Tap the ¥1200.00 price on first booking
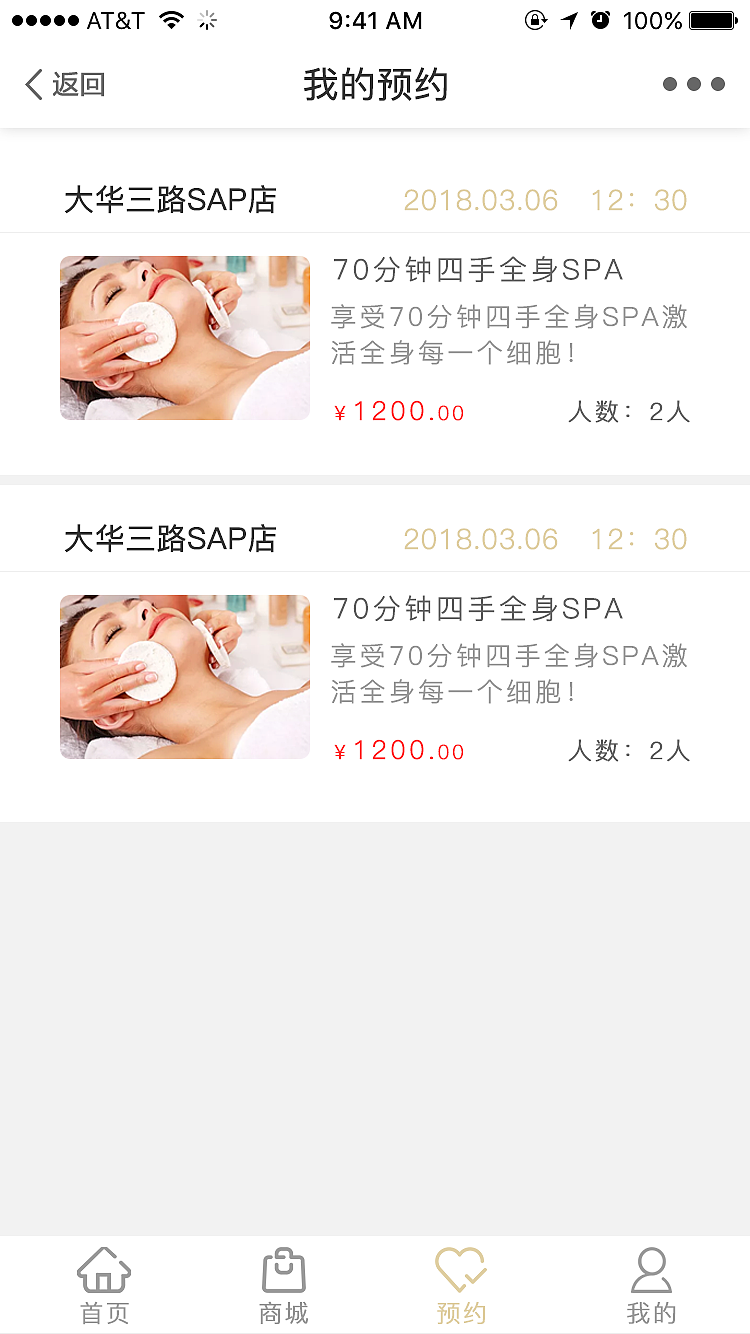750x1334 pixels. pos(398,411)
